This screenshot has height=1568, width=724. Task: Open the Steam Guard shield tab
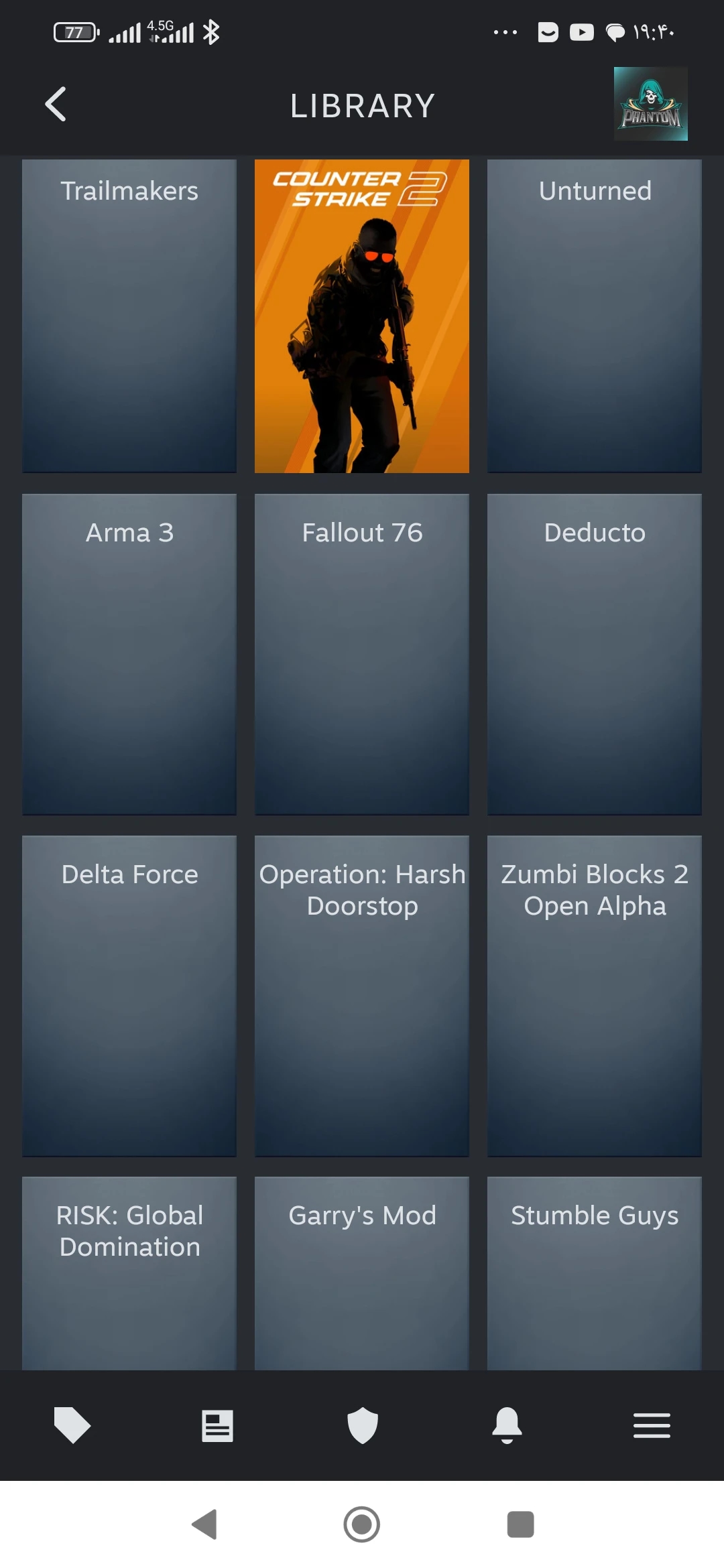(362, 1425)
